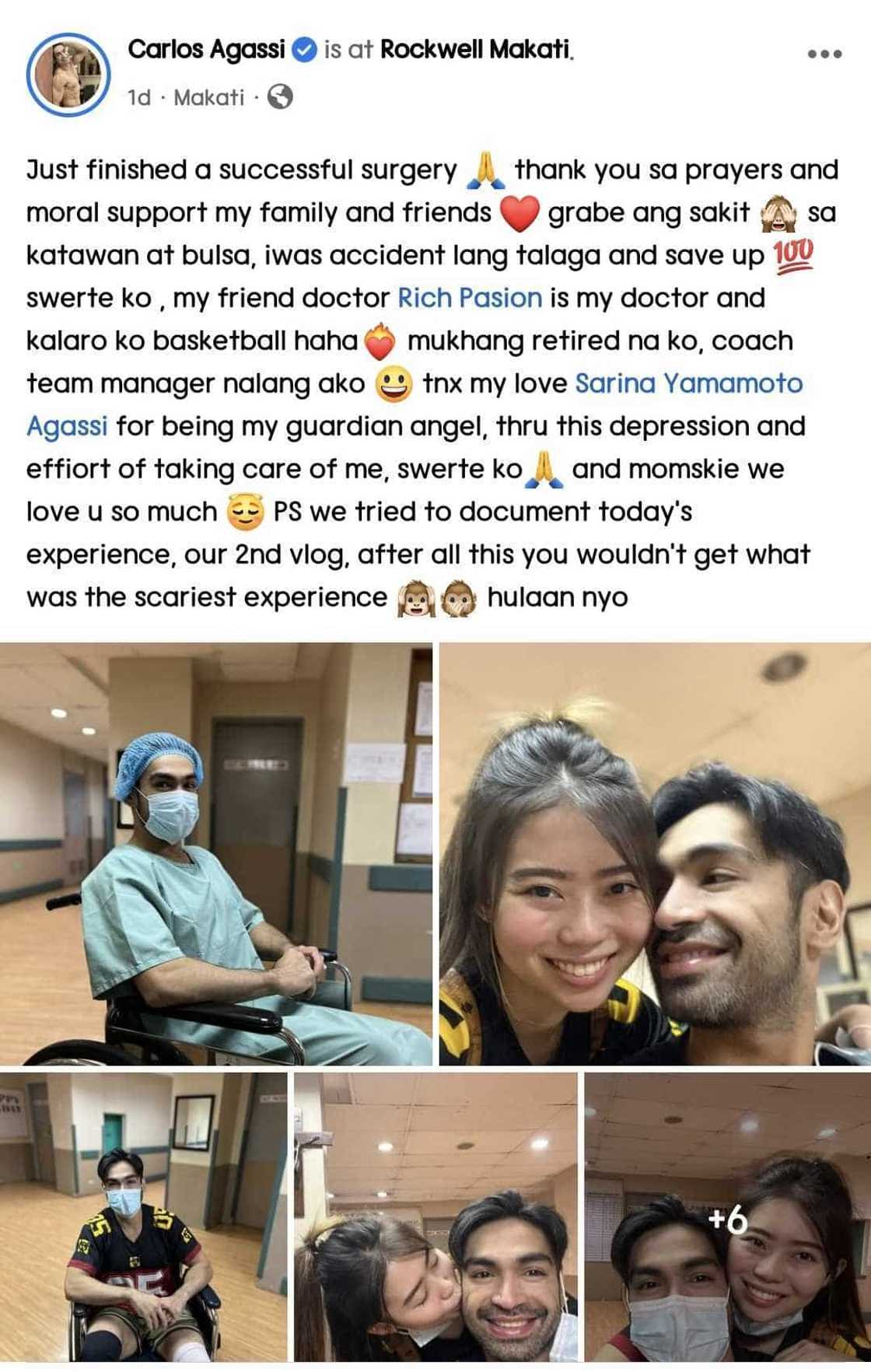
Task: Open the tagged Rich Pasion profile
Action: pos(470,298)
